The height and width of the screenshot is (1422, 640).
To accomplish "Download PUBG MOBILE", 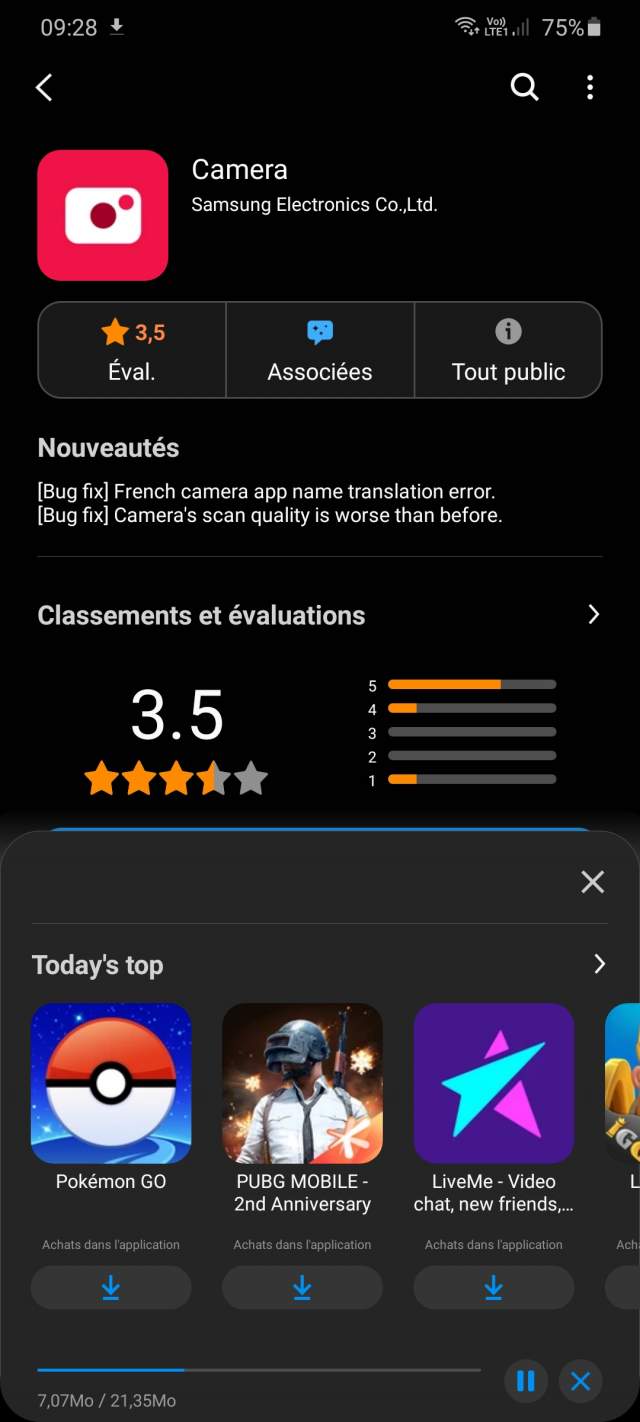I will [302, 1288].
